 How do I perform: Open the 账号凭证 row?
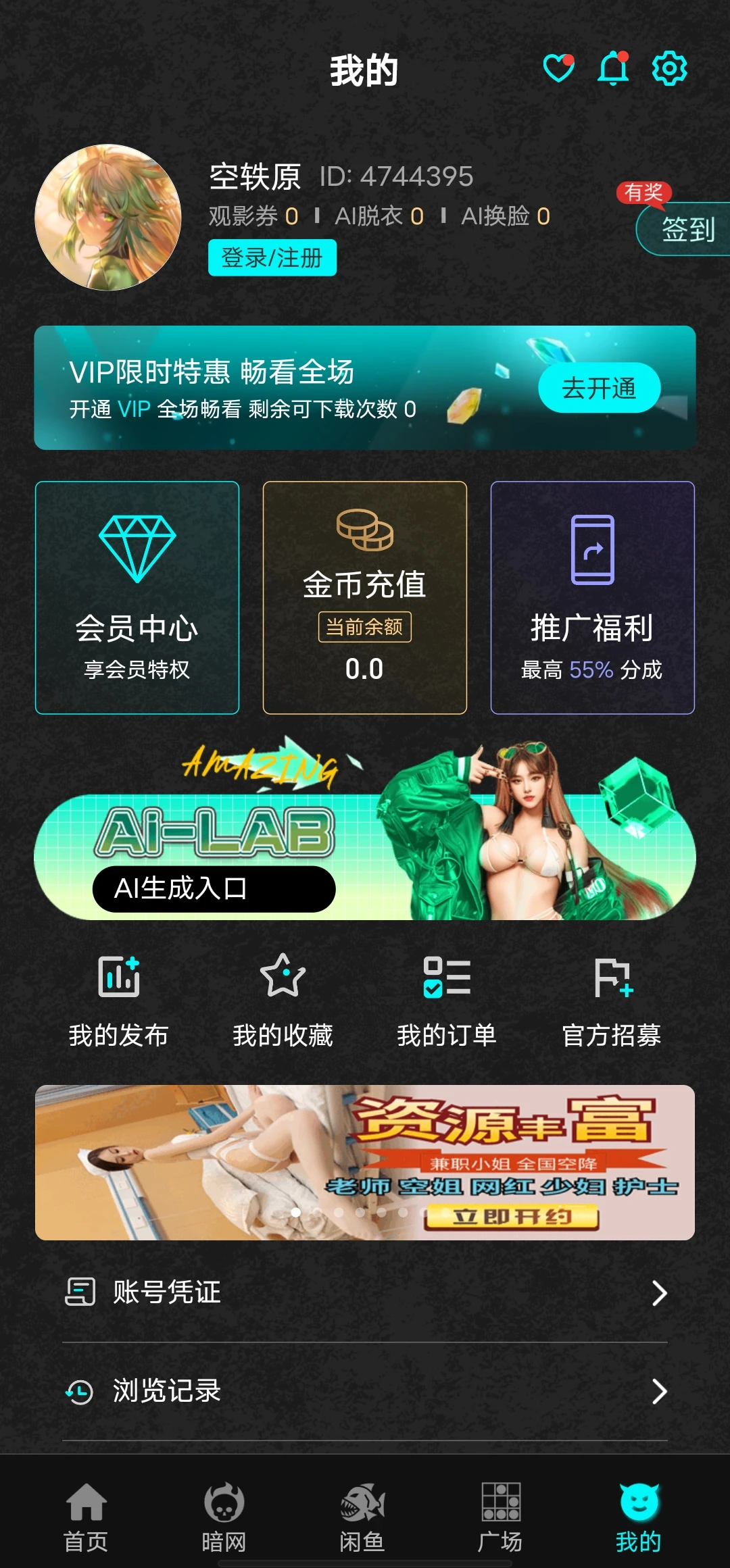(x=365, y=1292)
